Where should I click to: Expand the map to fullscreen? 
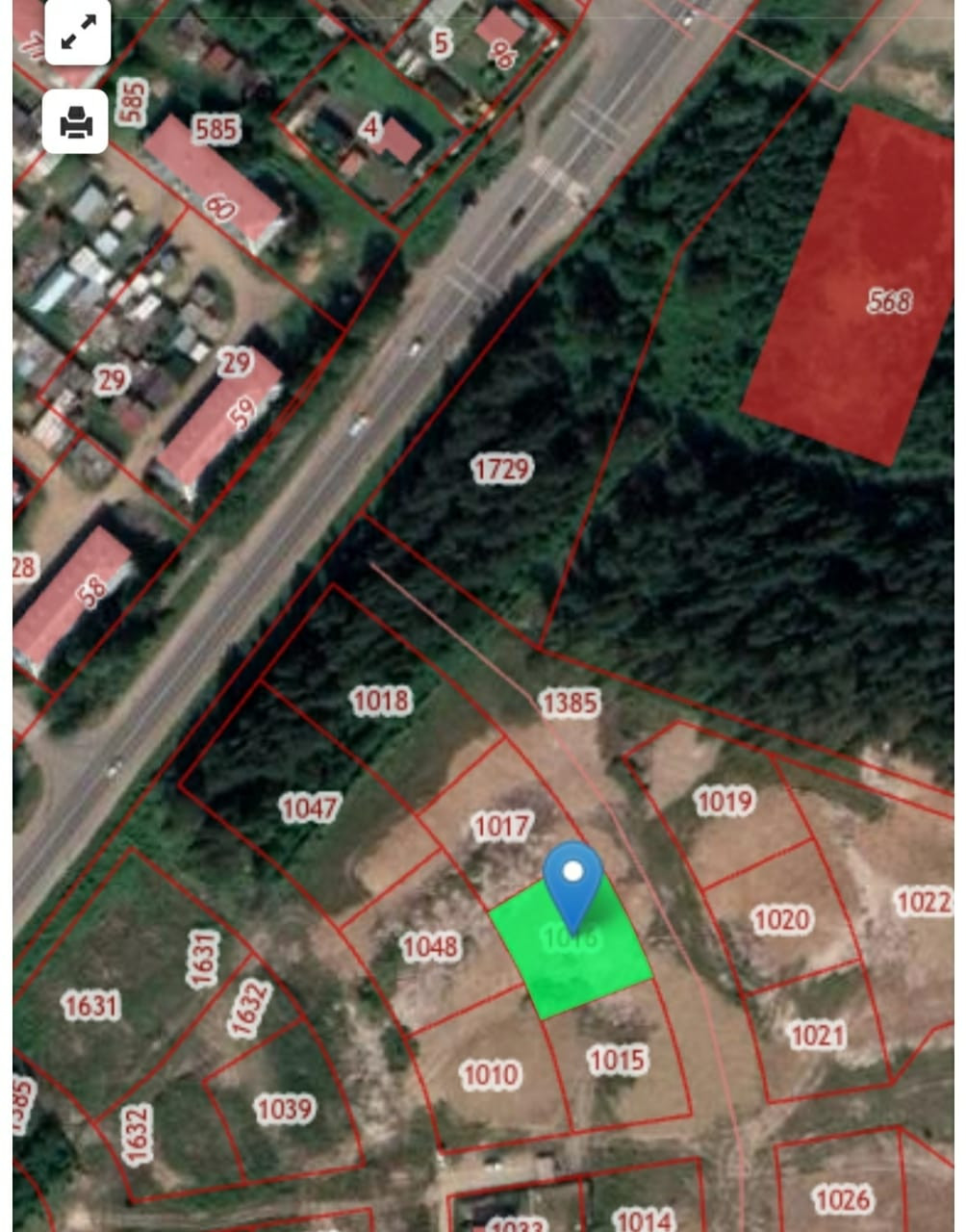pyautogui.click(x=77, y=33)
